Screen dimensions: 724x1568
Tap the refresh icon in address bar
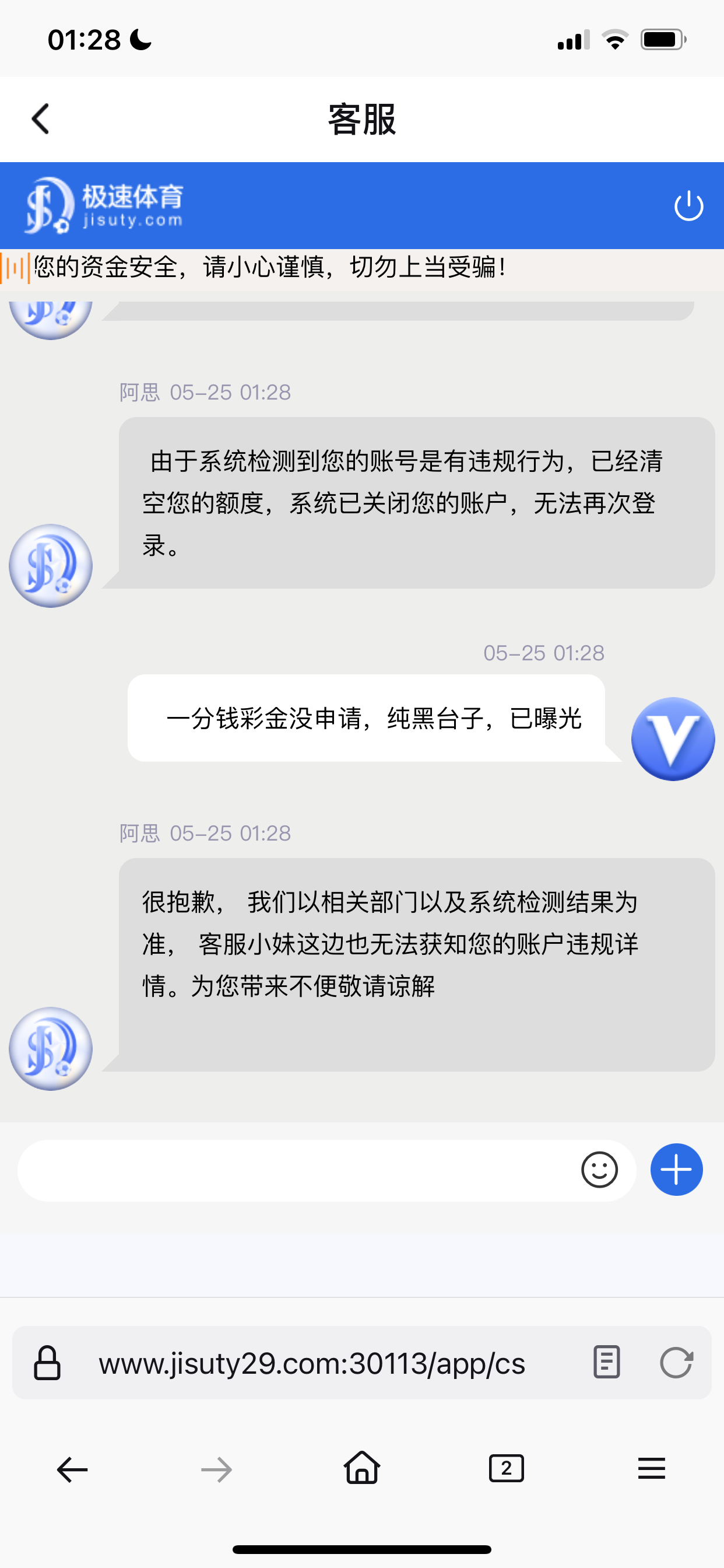676,1363
